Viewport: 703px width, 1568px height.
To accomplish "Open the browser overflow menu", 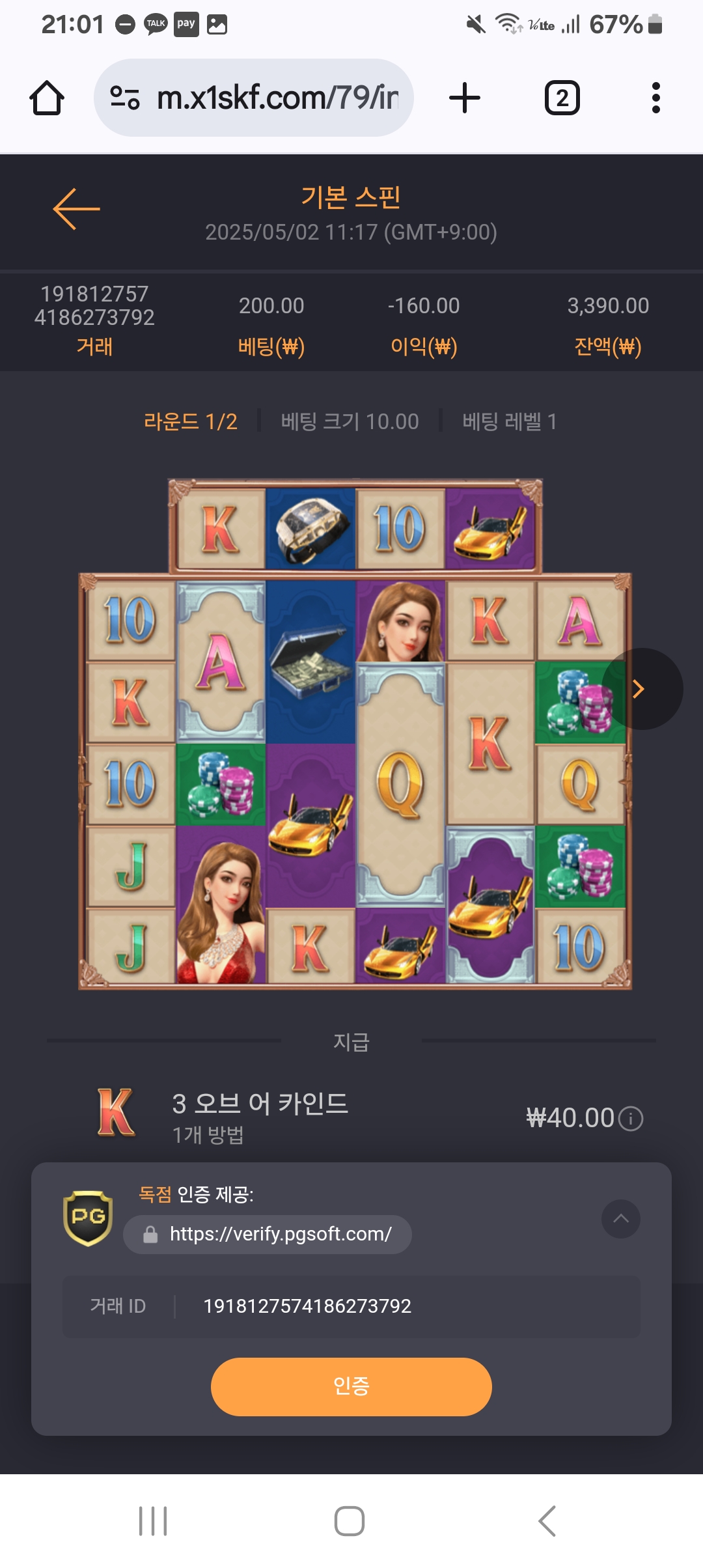I will tap(655, 98).
